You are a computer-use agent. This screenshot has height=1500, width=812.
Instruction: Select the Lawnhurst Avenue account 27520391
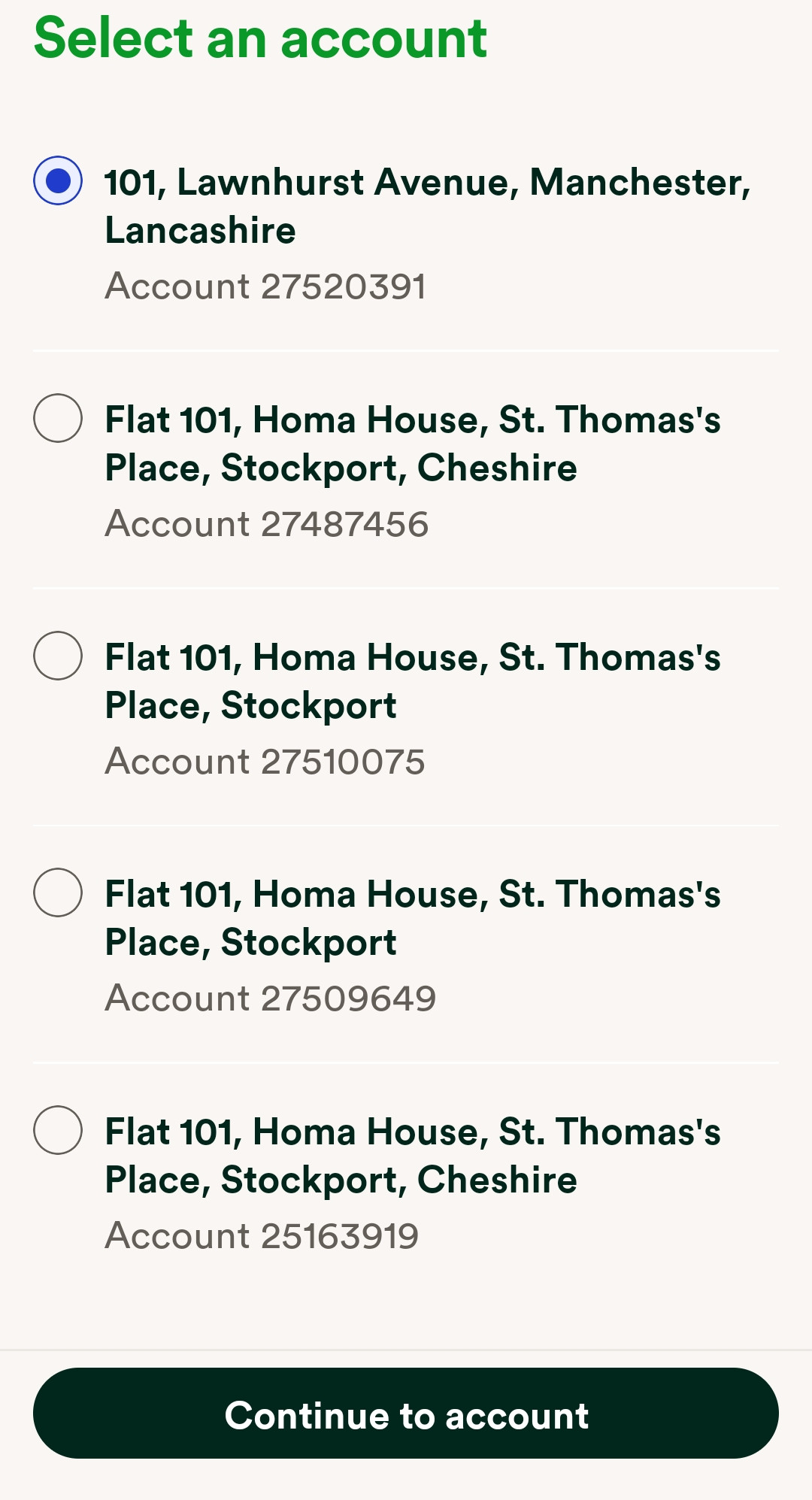[58, 180]
